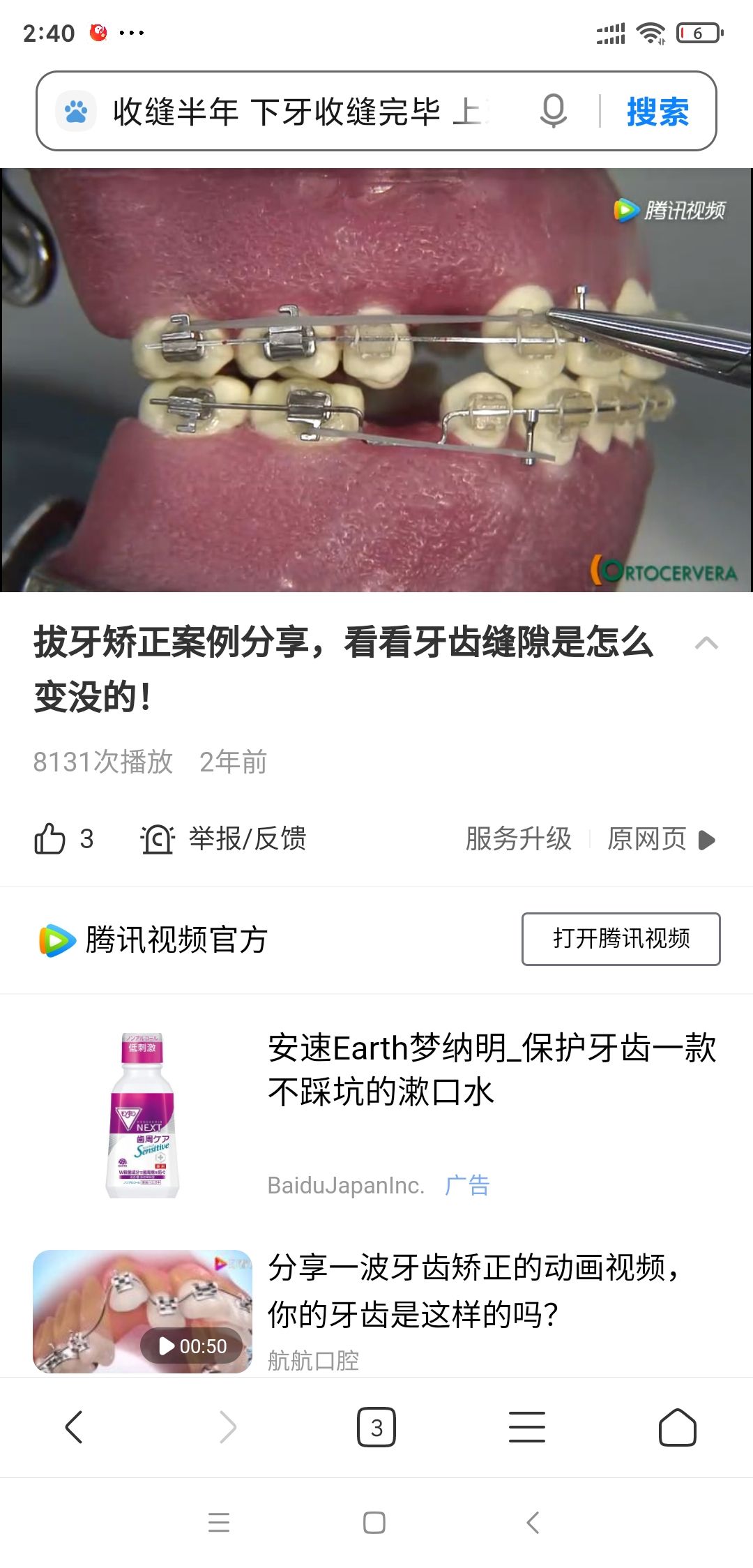Collapse the video title with chevron
The width and height of the screenshot is (753, 1568).
tap(706, 643)
